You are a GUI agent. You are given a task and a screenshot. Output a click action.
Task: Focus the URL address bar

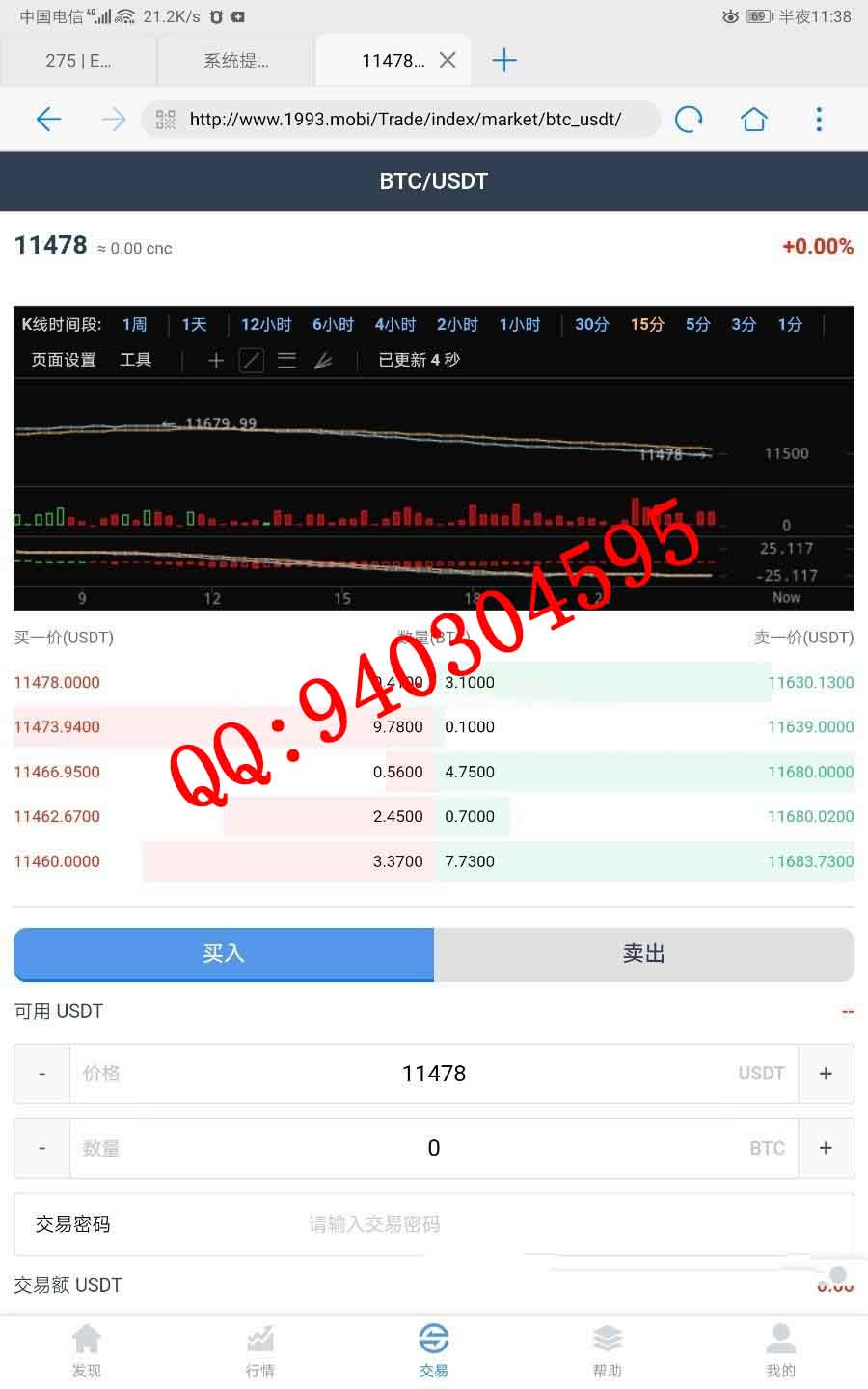(405, 120)
